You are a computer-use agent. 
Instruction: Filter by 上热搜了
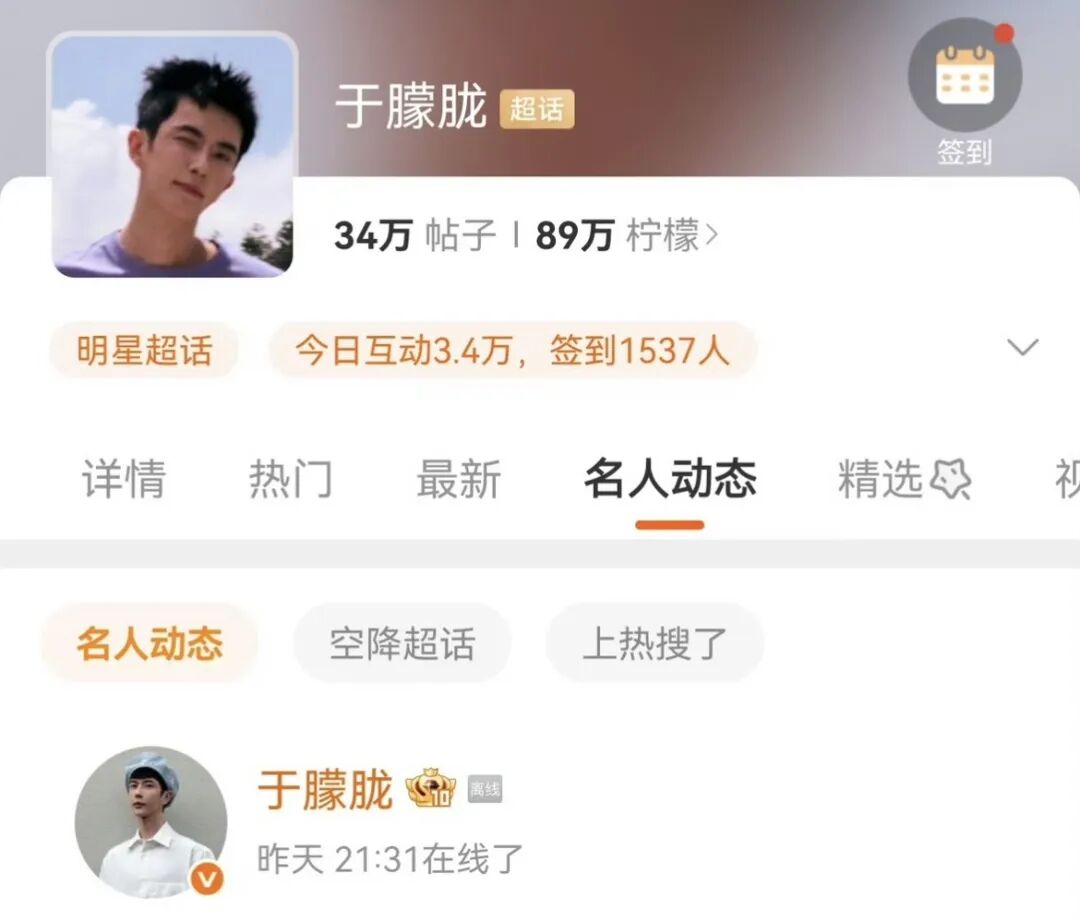pyautogui.click(x=654, y=643)
